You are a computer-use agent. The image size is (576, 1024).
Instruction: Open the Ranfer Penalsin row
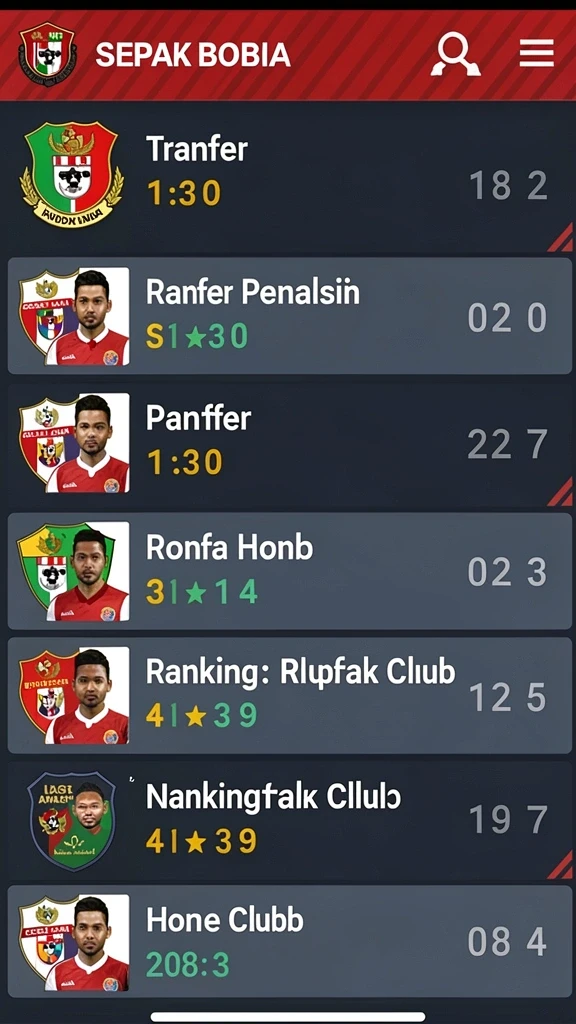289,316
